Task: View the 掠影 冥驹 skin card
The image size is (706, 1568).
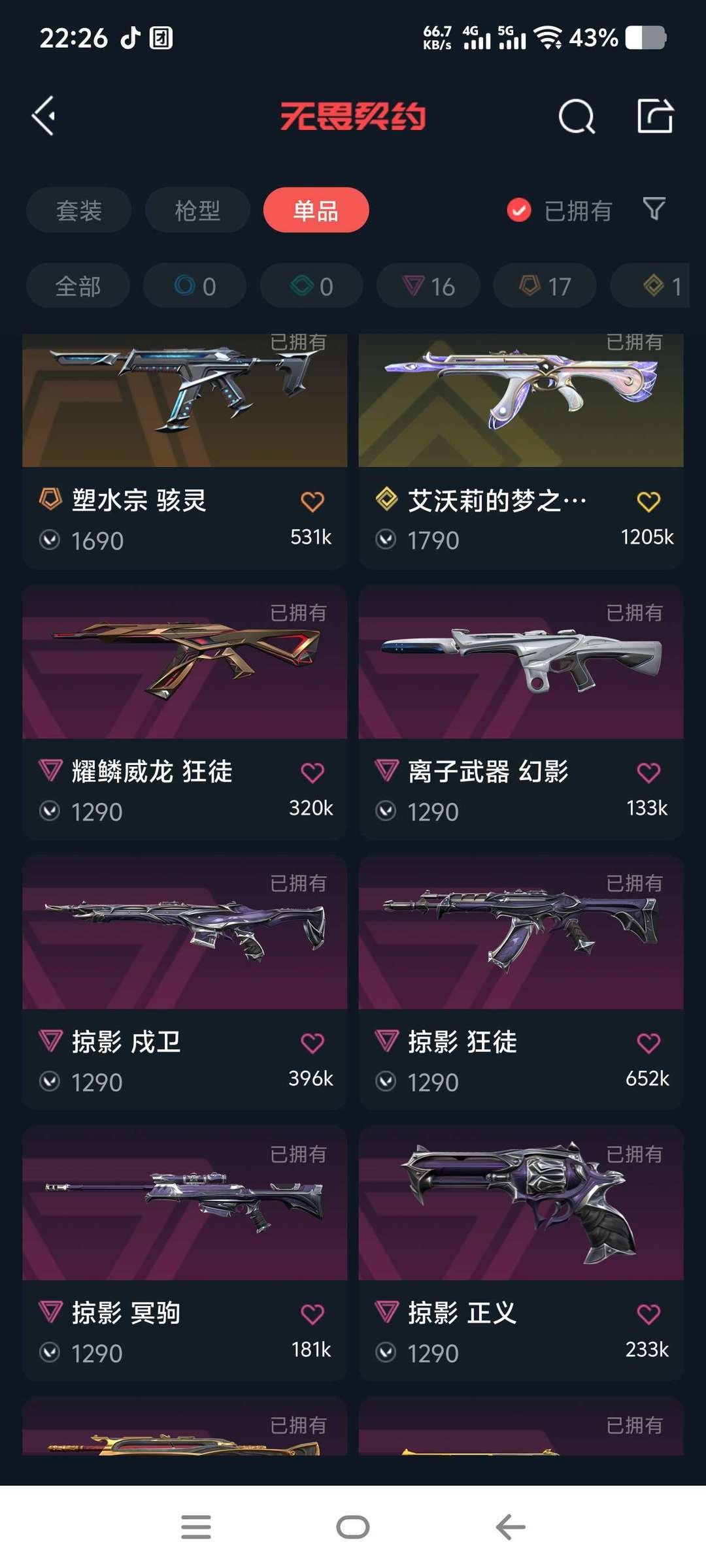Action: click(184, 1254)
